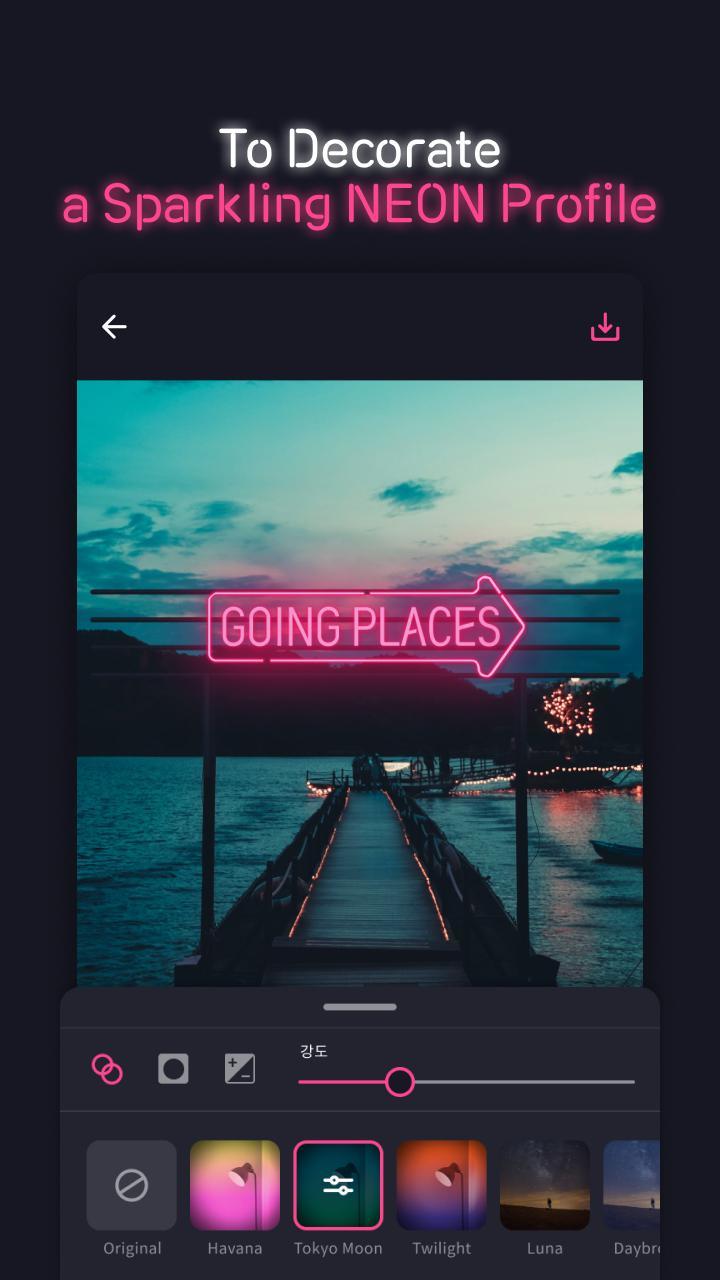
Task: Tap the sliders glyph on Tokyo Moon preview
Action: (x=338, y=1185)
